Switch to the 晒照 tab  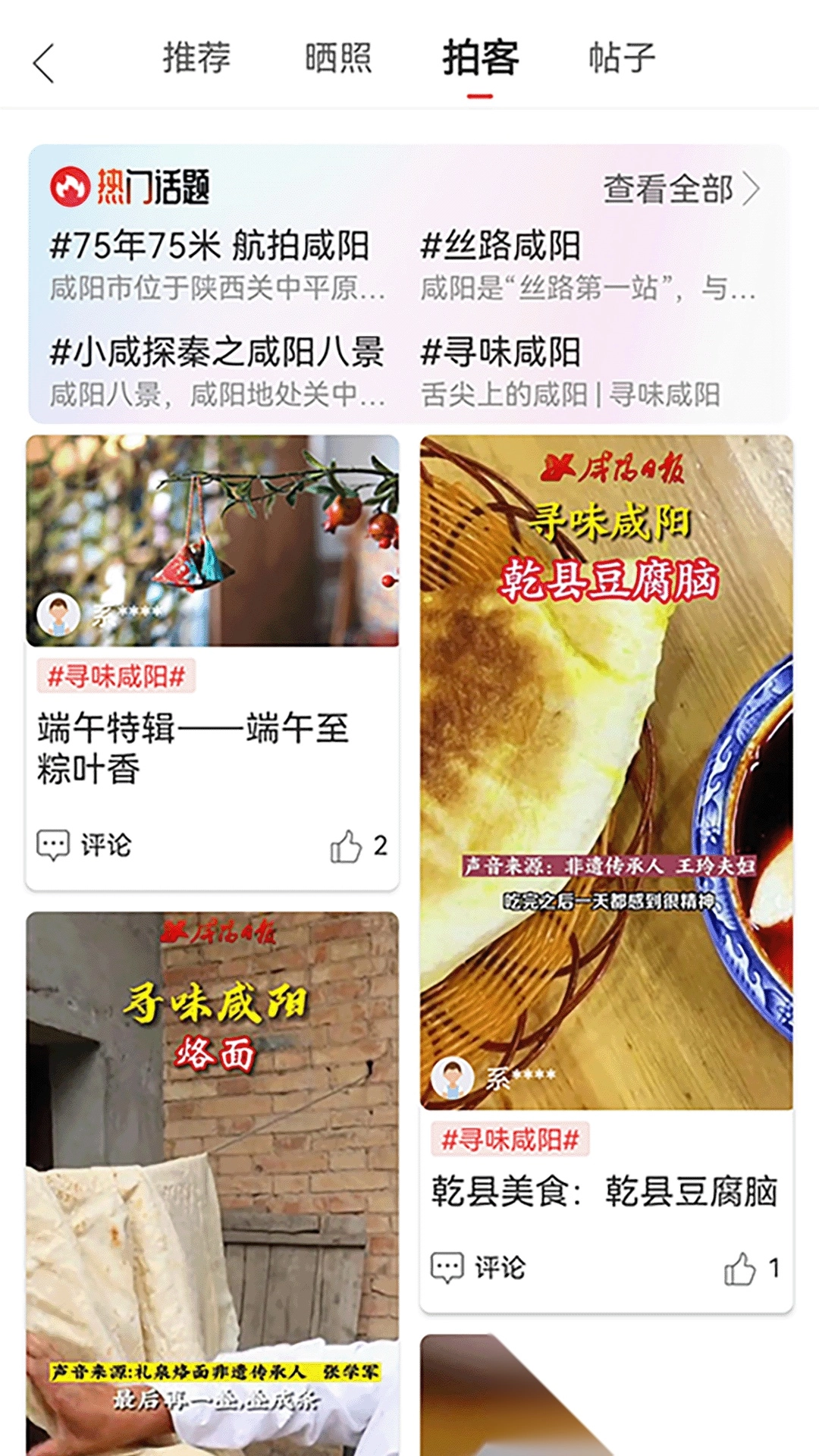click(x=338, y=58)
